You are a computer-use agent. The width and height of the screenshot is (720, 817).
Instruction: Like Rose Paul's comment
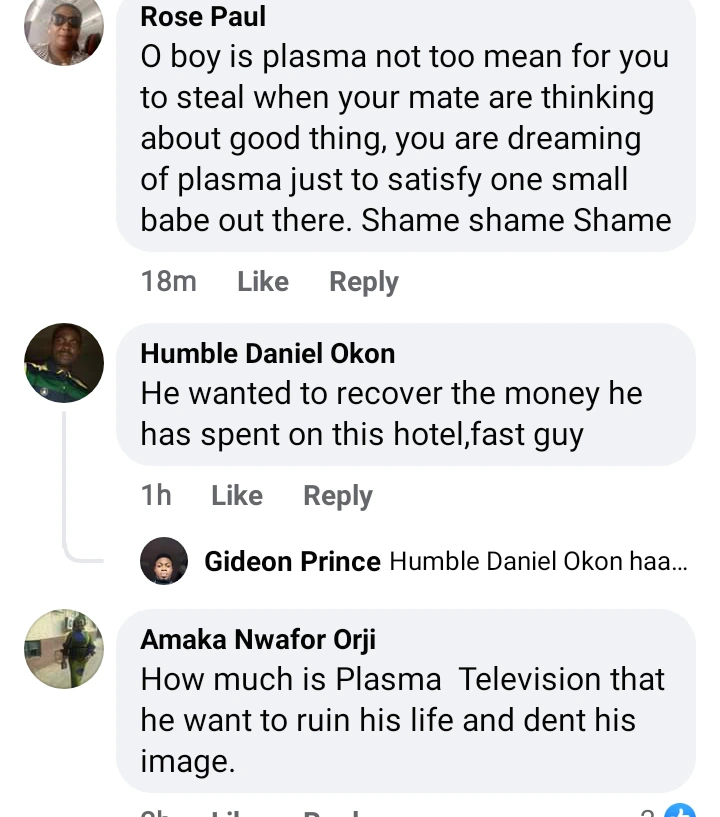point(263,282)
